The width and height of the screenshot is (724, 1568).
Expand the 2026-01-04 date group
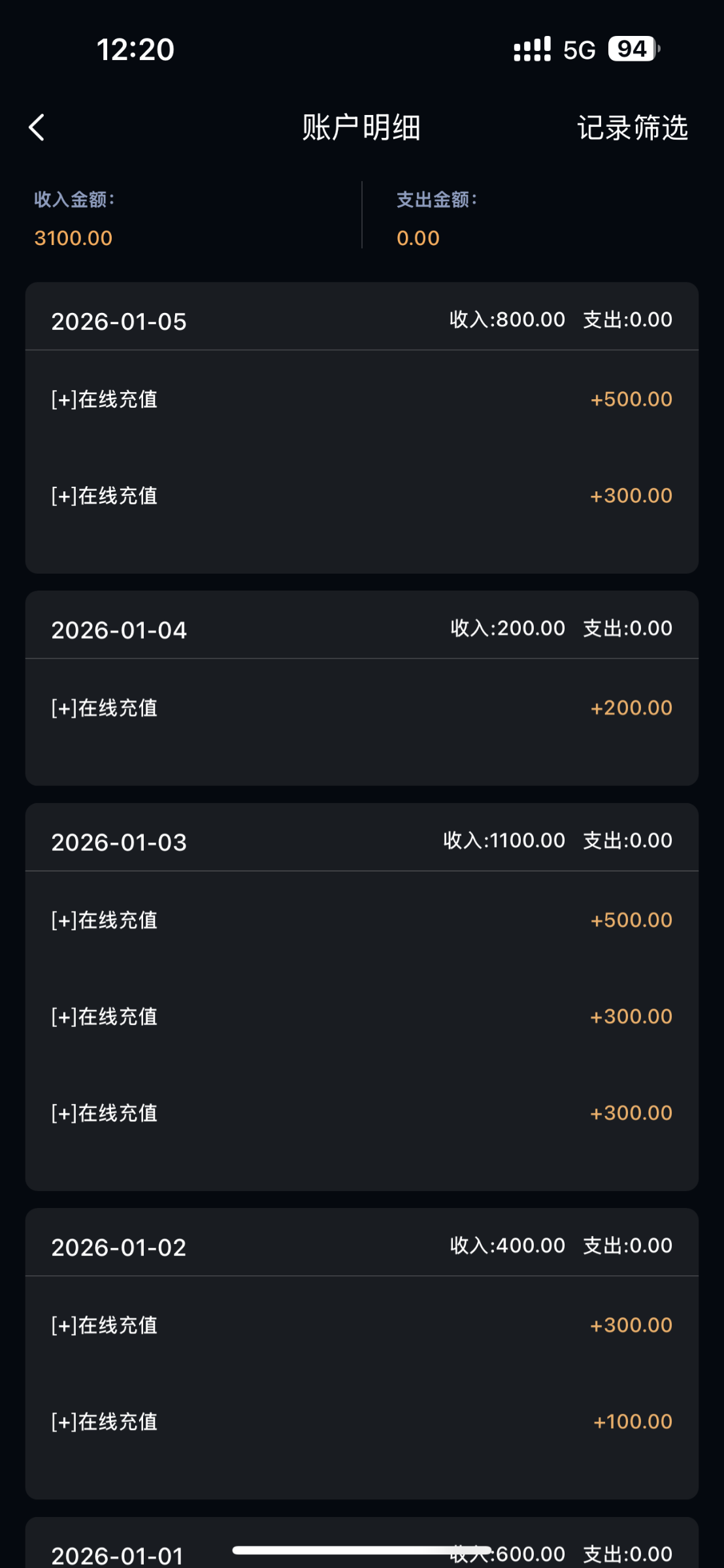120,630
